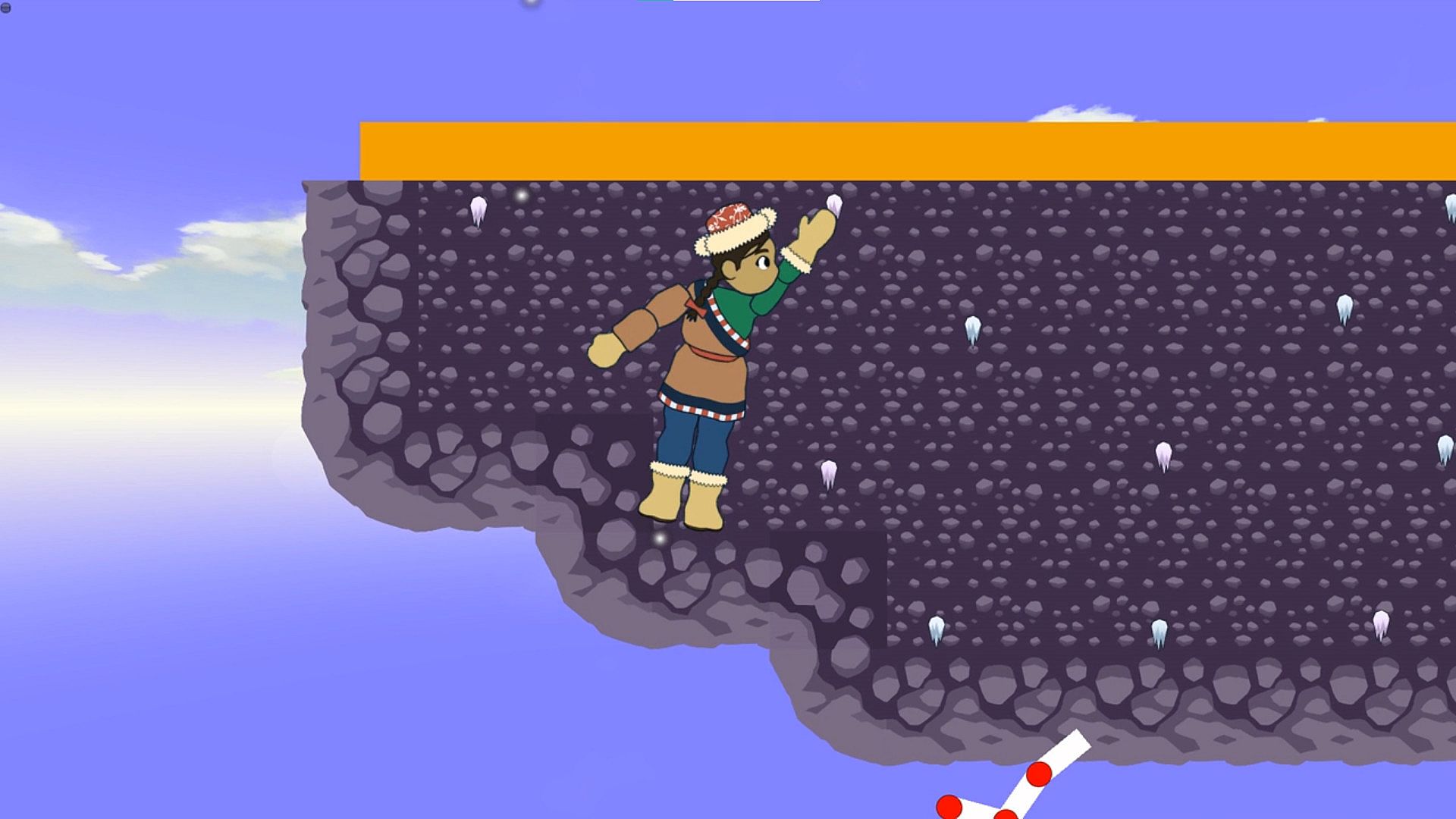The width and height of the screenshot is (1456, 819).
Task: Open the small menu icon in corner
Action: point(6,8)
